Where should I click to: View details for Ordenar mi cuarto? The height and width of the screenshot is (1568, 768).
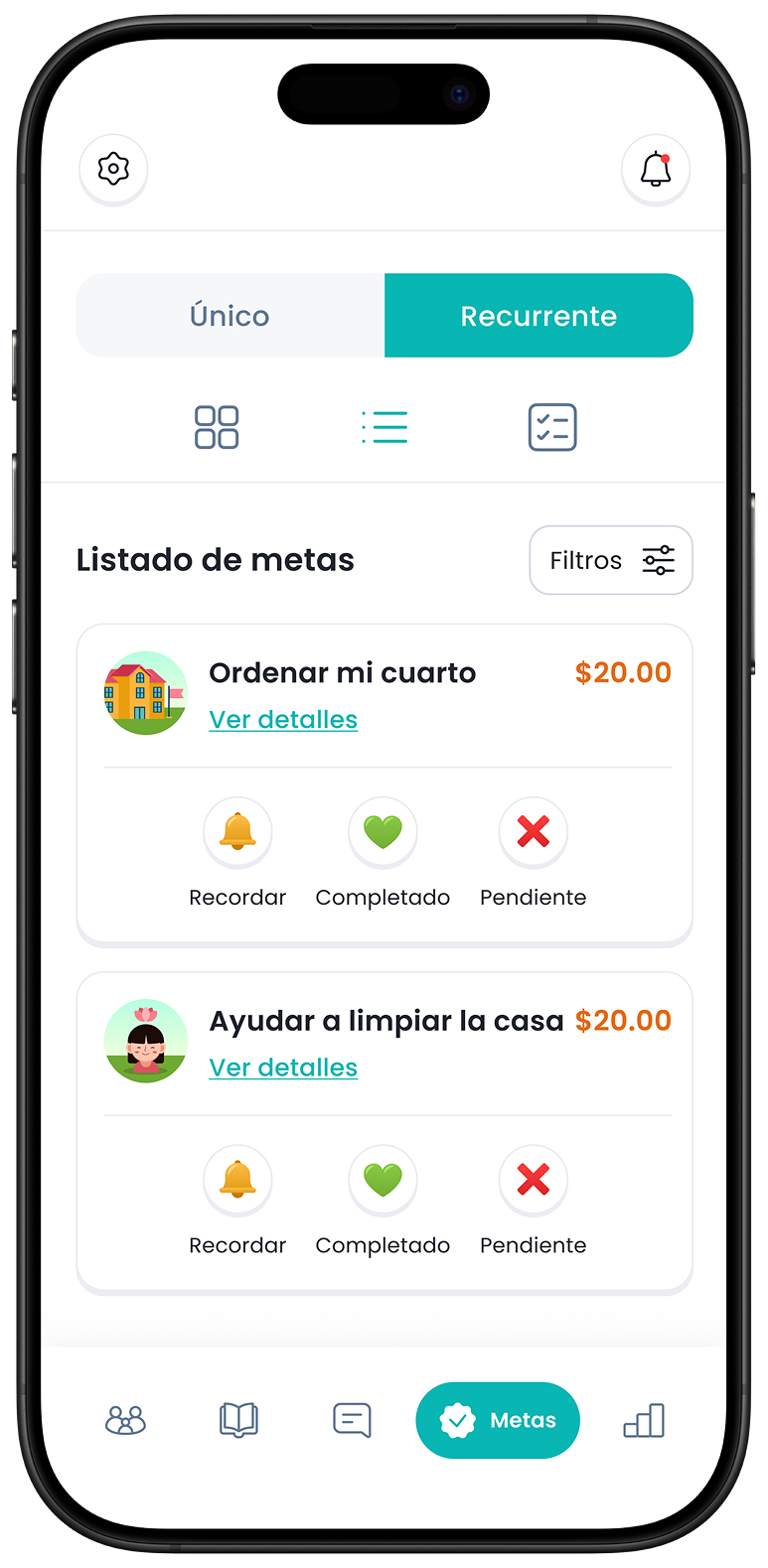click(x=283, y=720)
